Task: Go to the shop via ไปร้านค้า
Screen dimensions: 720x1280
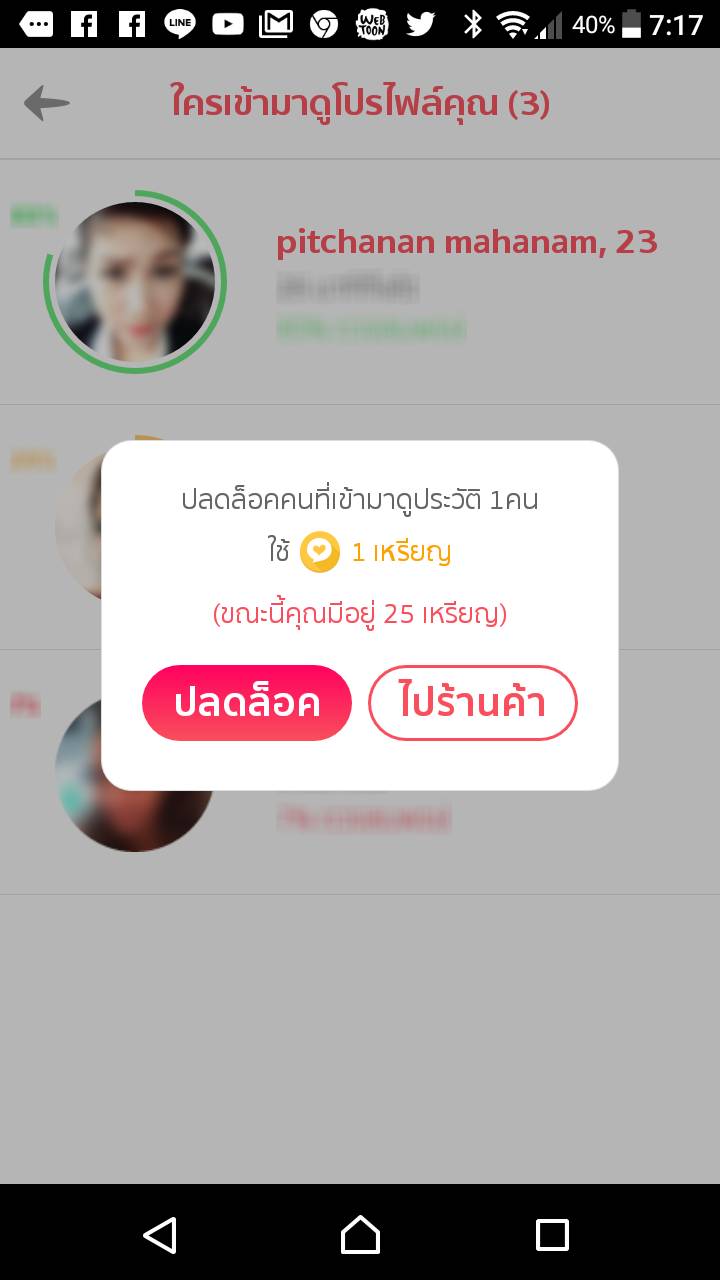Action: pos(472,703)
